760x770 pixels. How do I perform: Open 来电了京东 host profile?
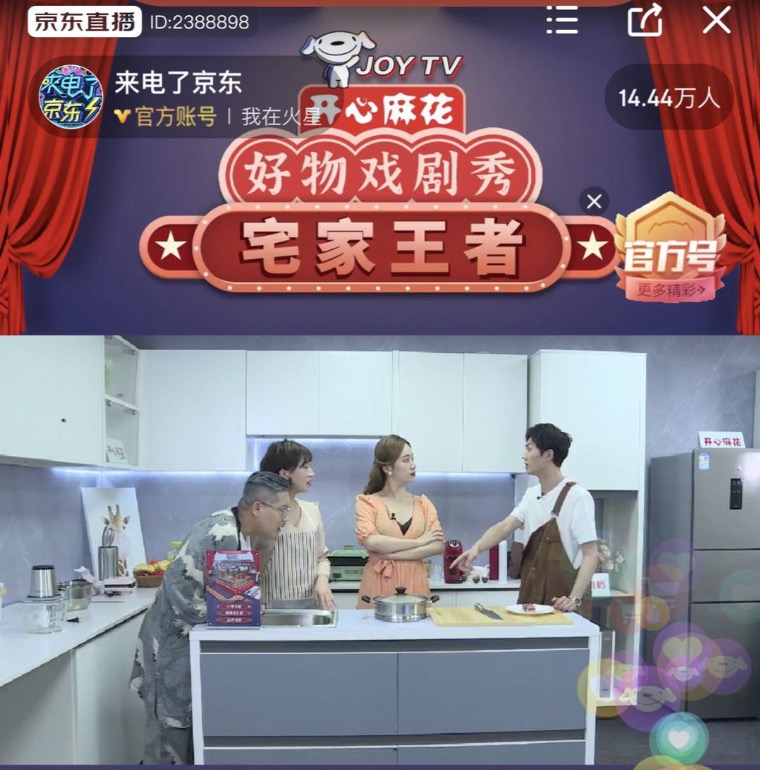click(x=71, y=99)
